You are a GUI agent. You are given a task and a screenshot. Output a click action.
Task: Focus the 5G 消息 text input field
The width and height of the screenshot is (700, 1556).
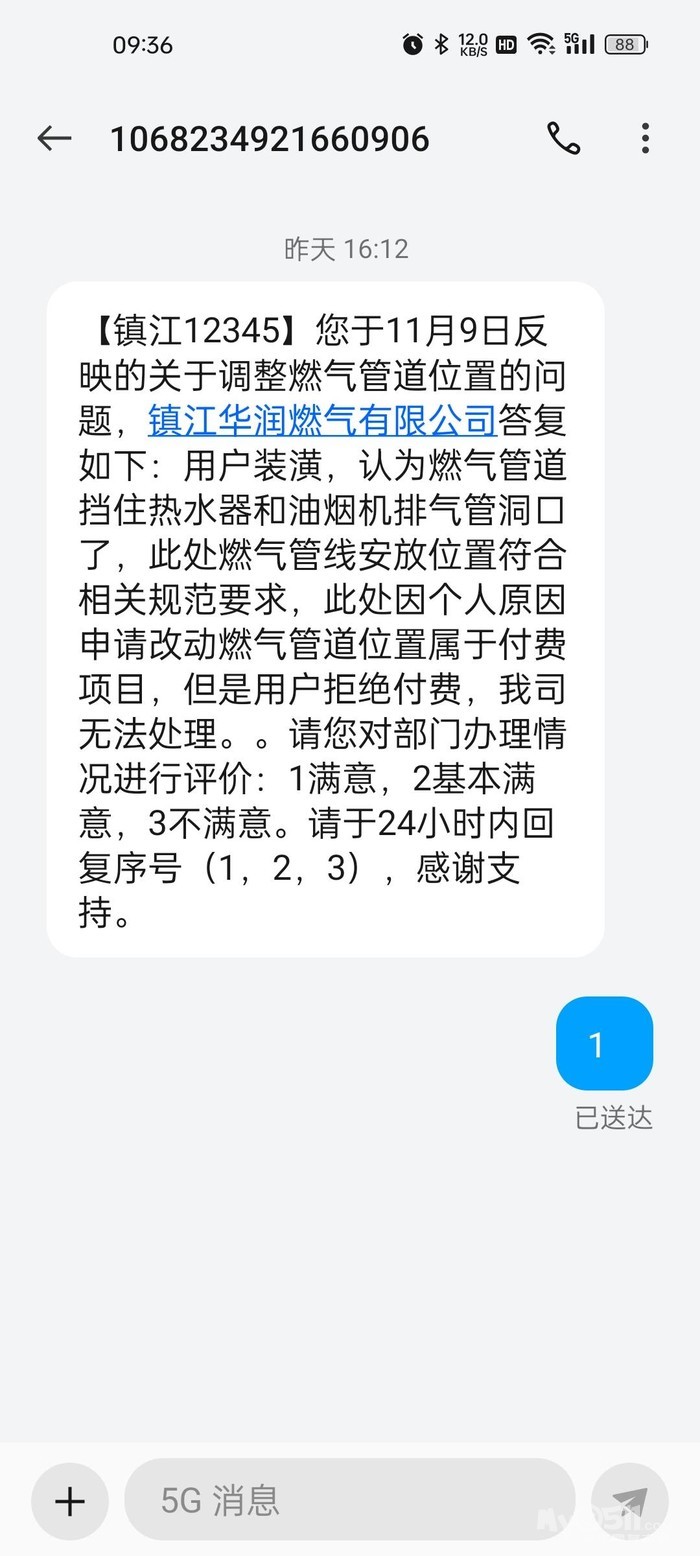pyautogui.click(x=350, y=1501)
